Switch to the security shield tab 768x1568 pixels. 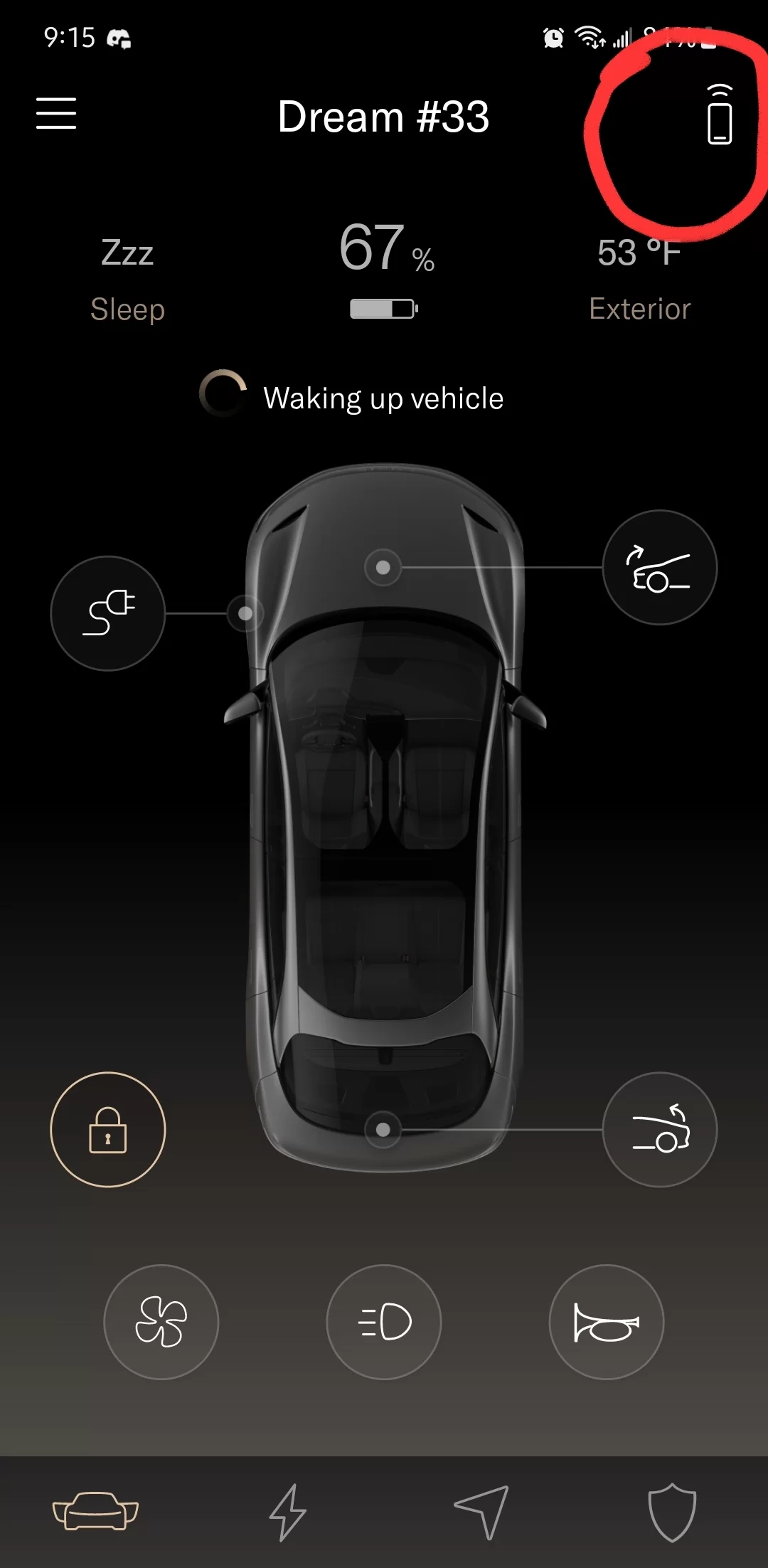click(672, 1513)
